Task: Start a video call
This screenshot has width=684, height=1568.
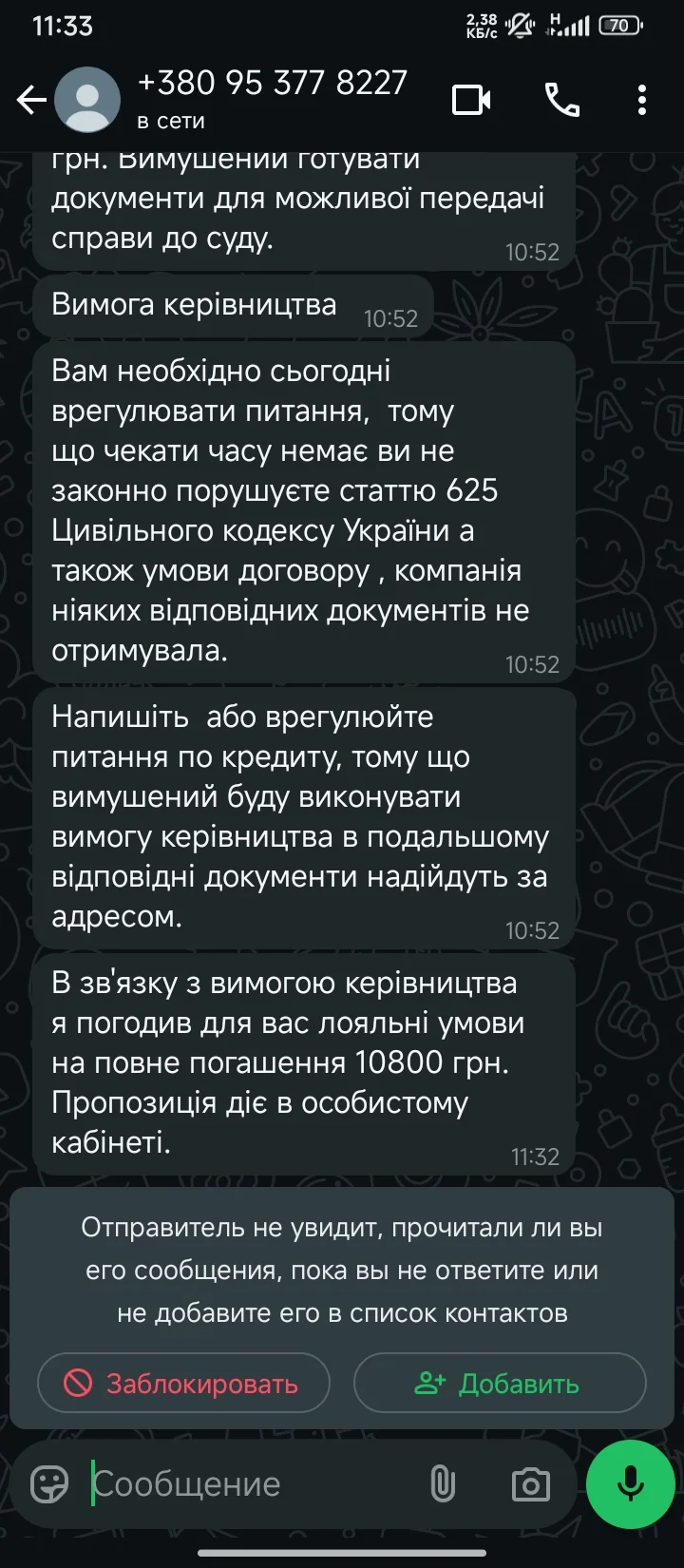Action: (471, 100)
